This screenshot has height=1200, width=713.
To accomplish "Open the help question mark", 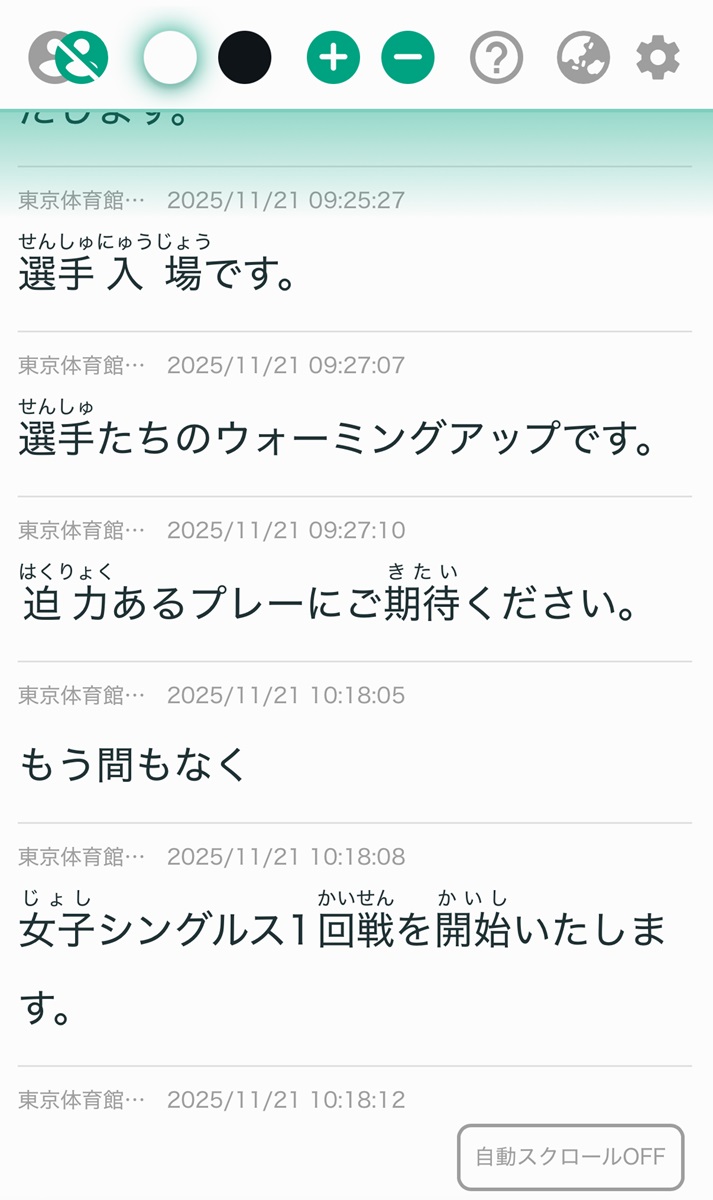I will tap(497, 58).
